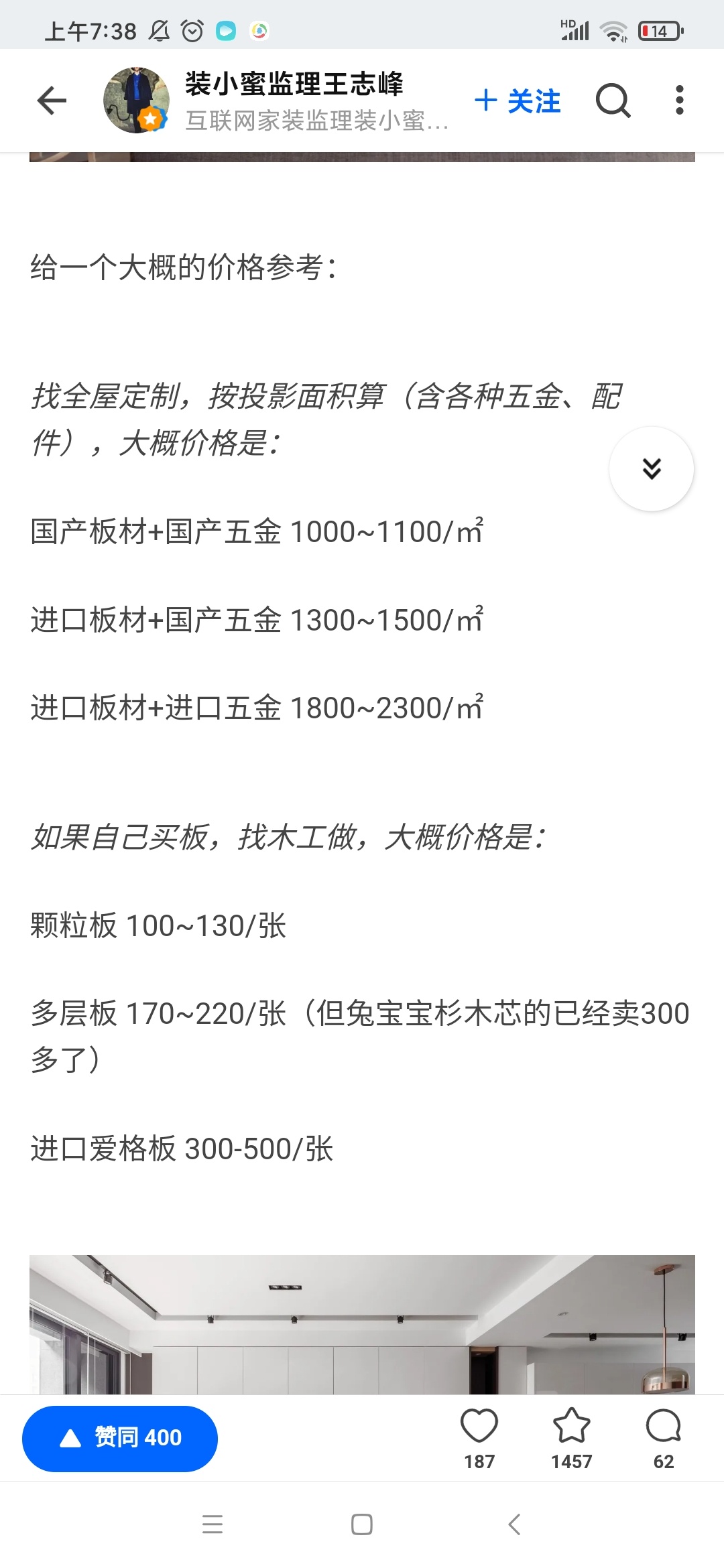Open the 62 comments
Image resolution: width=724 pixels, height=1568 pixels.
point(664,1438)
